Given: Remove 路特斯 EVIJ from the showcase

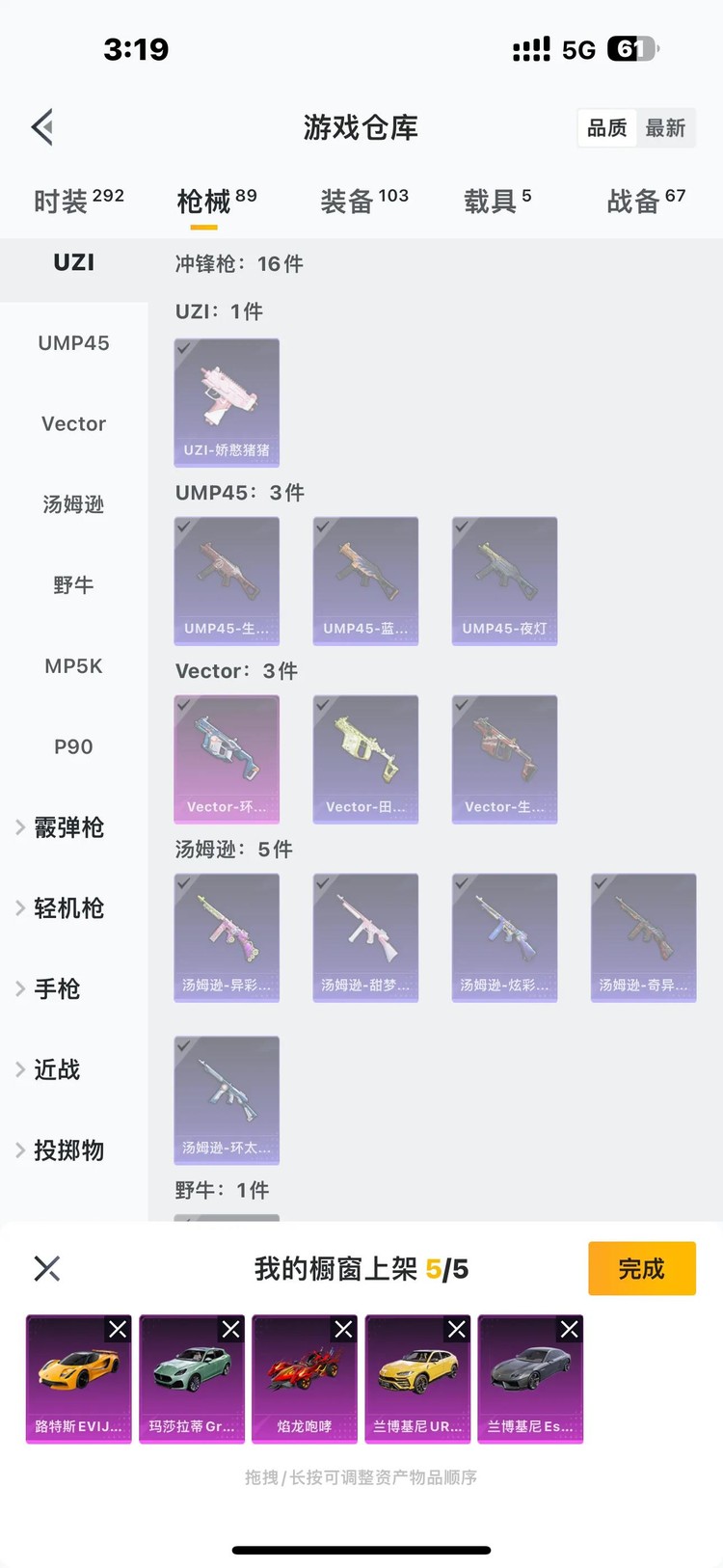Looking at the screenshot, I should coord(118,1330).
